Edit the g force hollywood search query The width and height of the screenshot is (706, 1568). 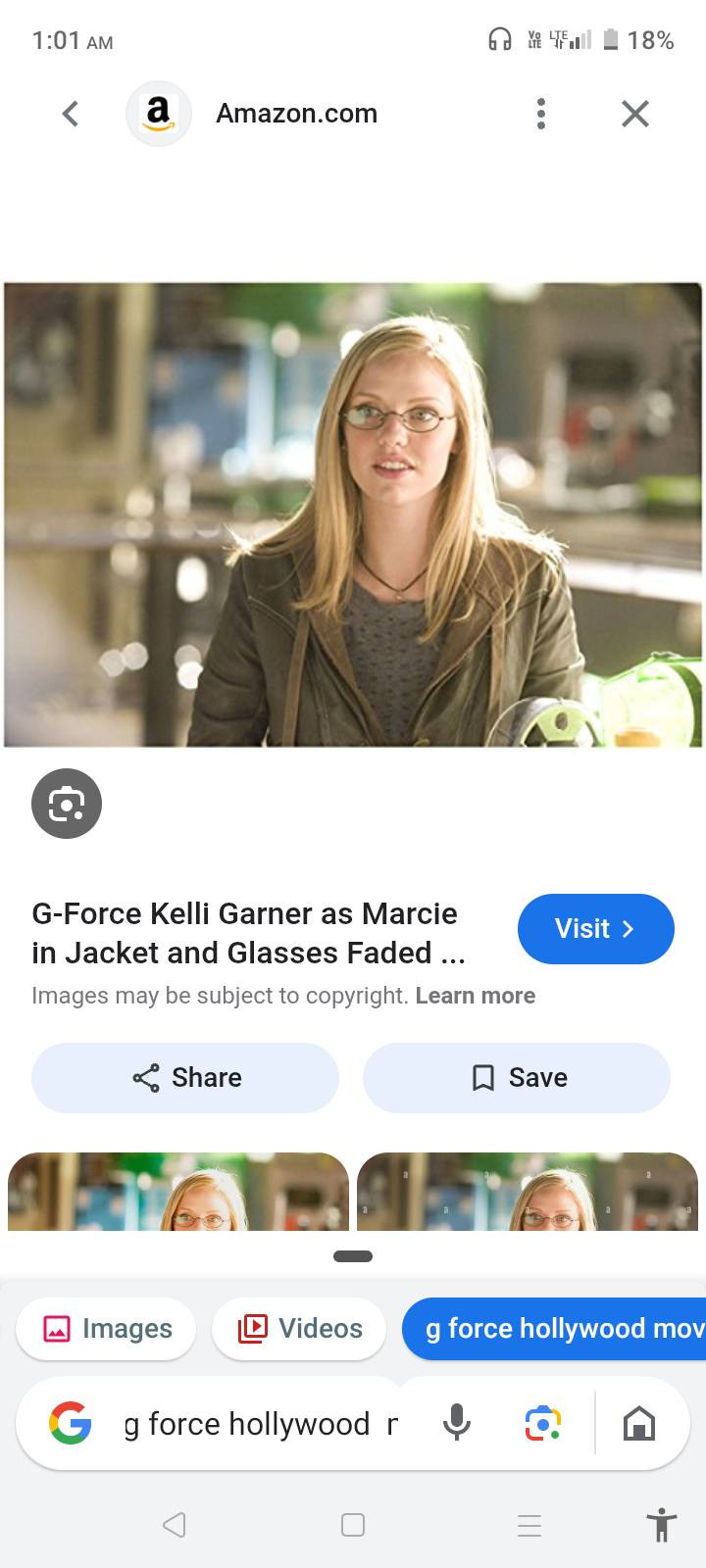coord(260,1424)
